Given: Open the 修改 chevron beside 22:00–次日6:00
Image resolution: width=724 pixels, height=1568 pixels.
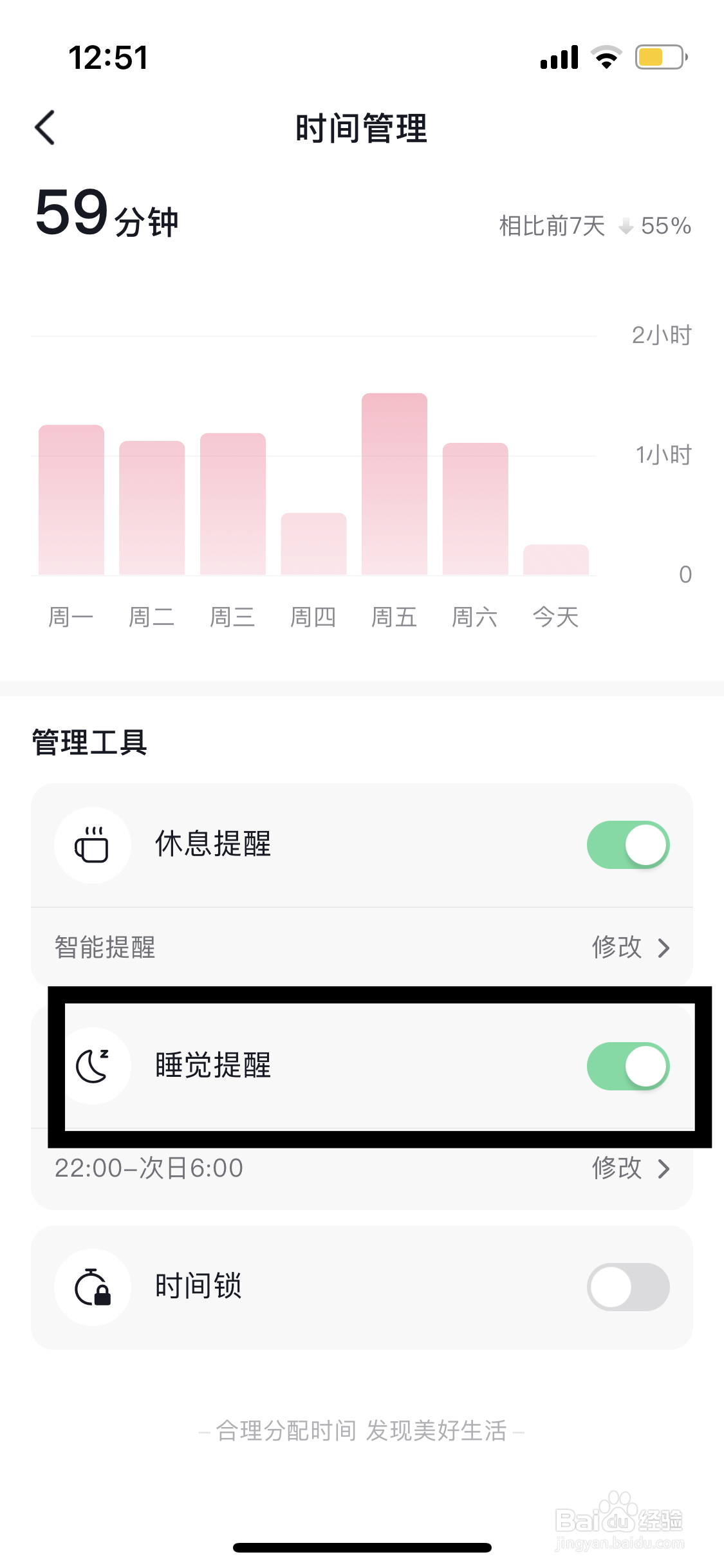Looking at the screenshot, I should [664, 1168].
